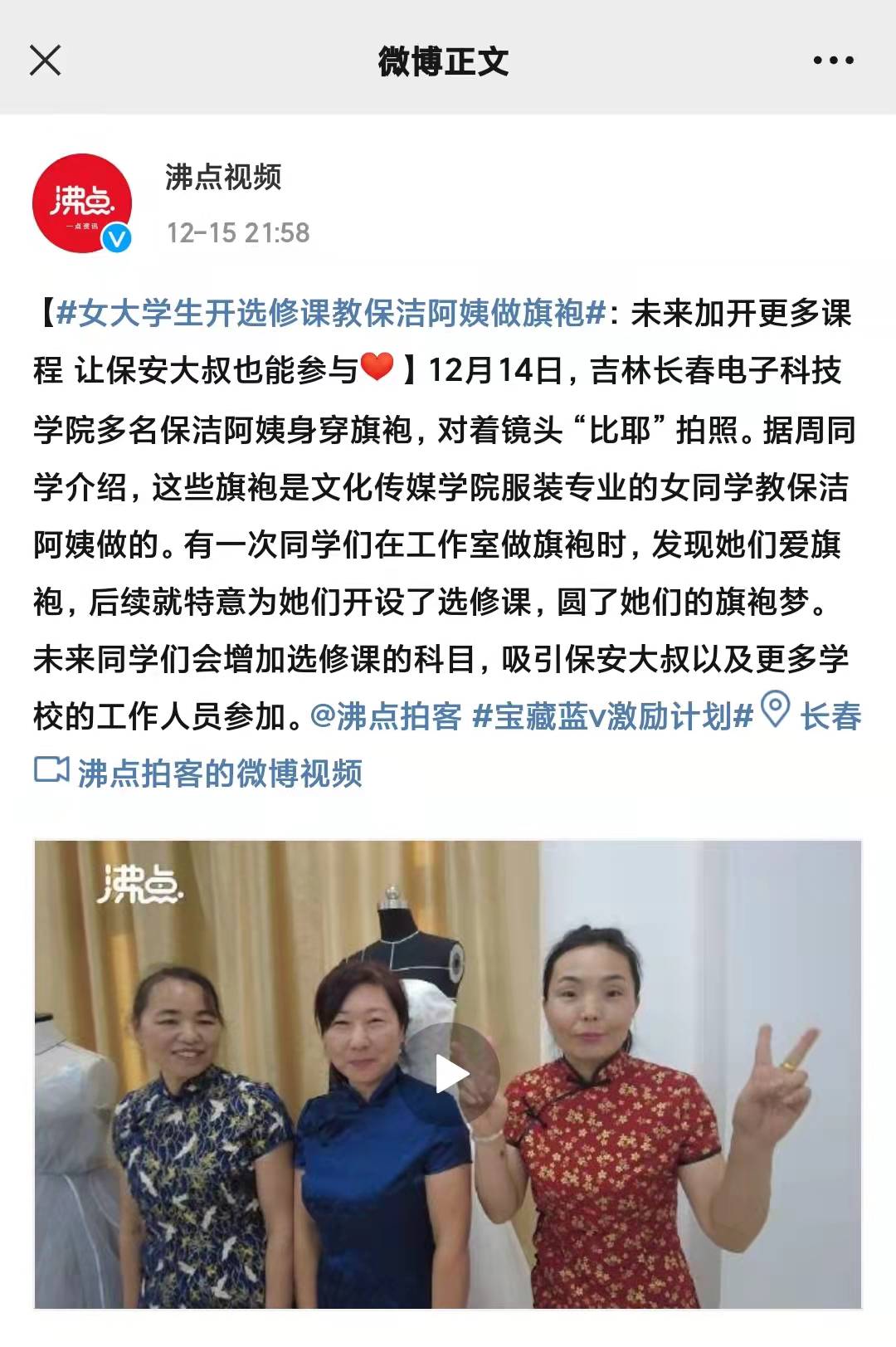Image resolution: width=896 pixels, height=1347 pixels.
Task: Open the three-dot overflow menu
Action: [833, 60]
